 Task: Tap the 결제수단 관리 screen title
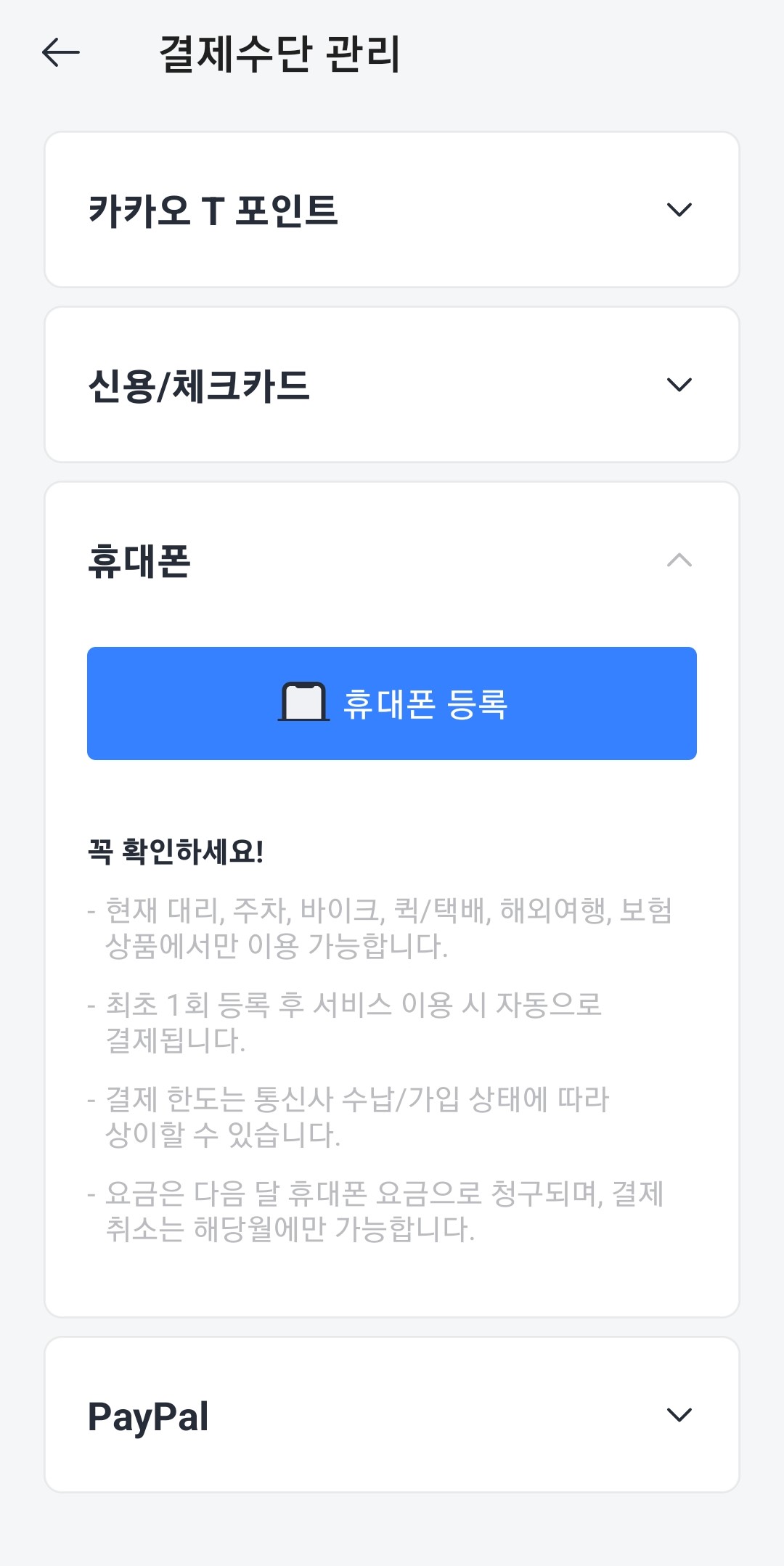coord(283,53)
